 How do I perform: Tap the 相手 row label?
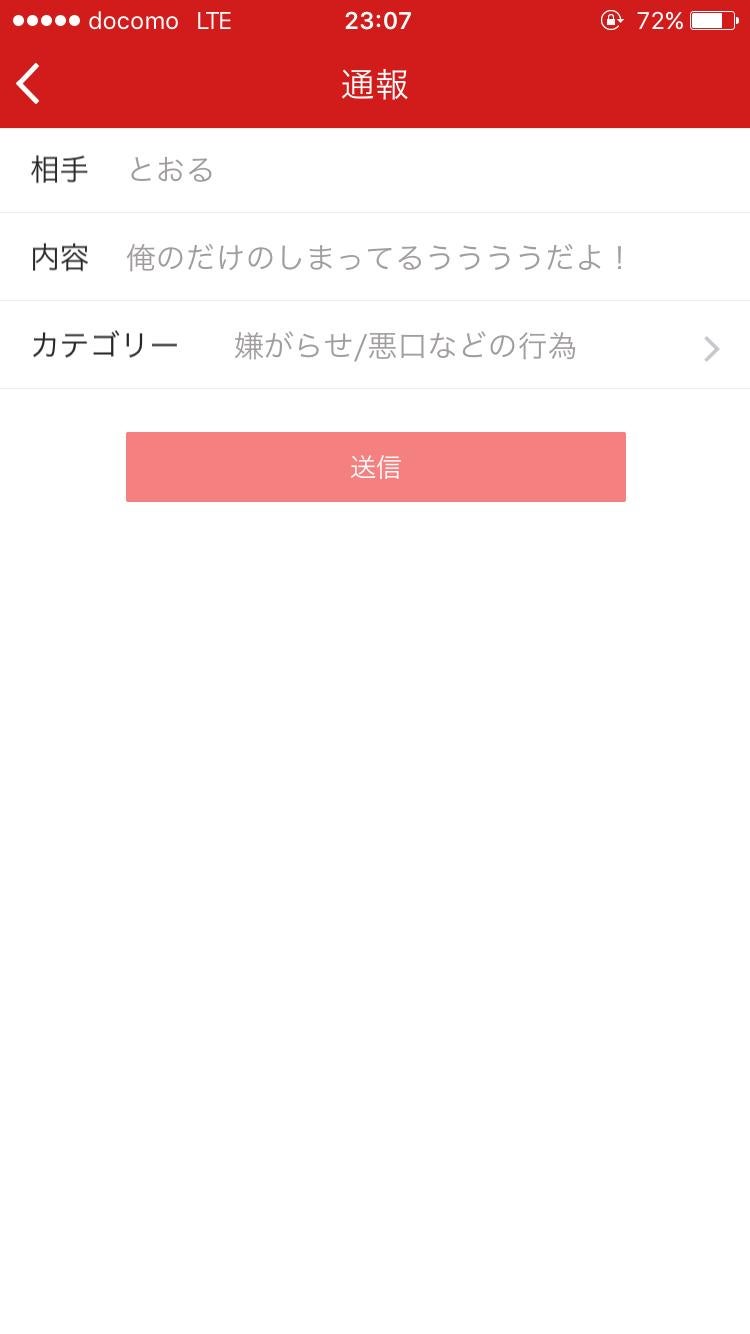(59, 170)
